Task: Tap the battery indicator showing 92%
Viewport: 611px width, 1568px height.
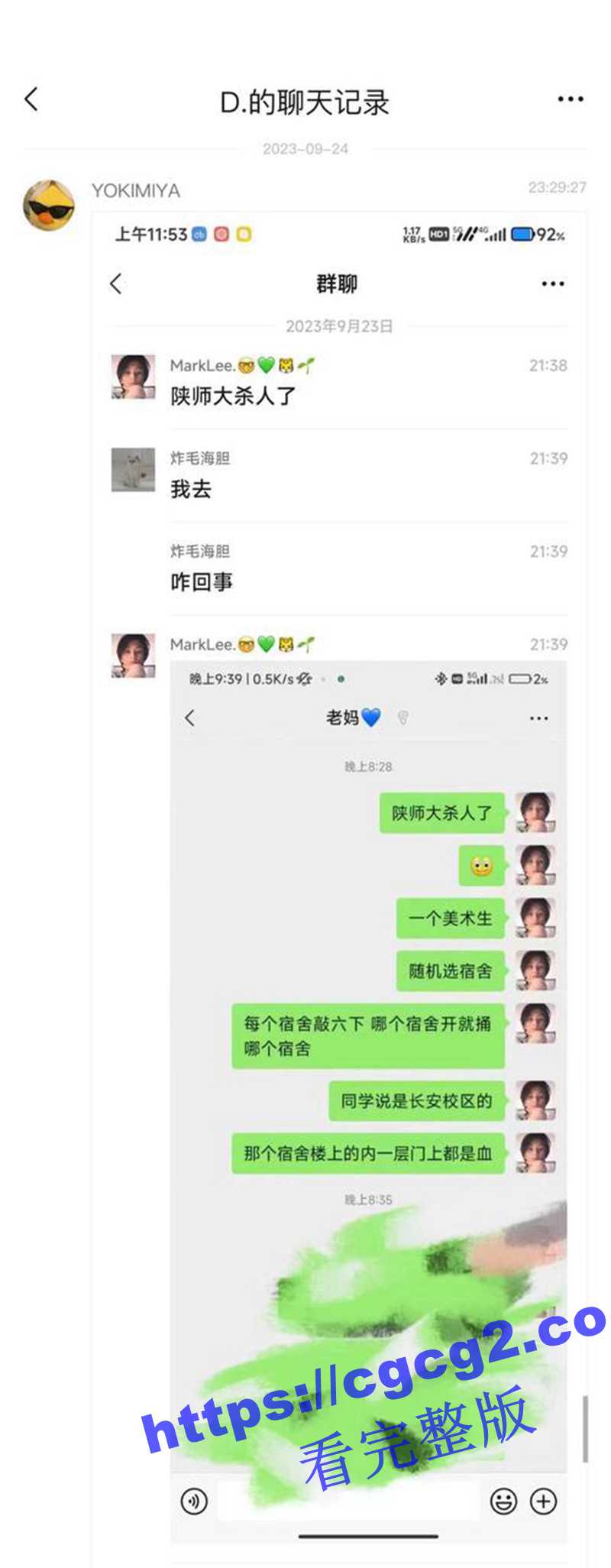Action: coord(525,235)
